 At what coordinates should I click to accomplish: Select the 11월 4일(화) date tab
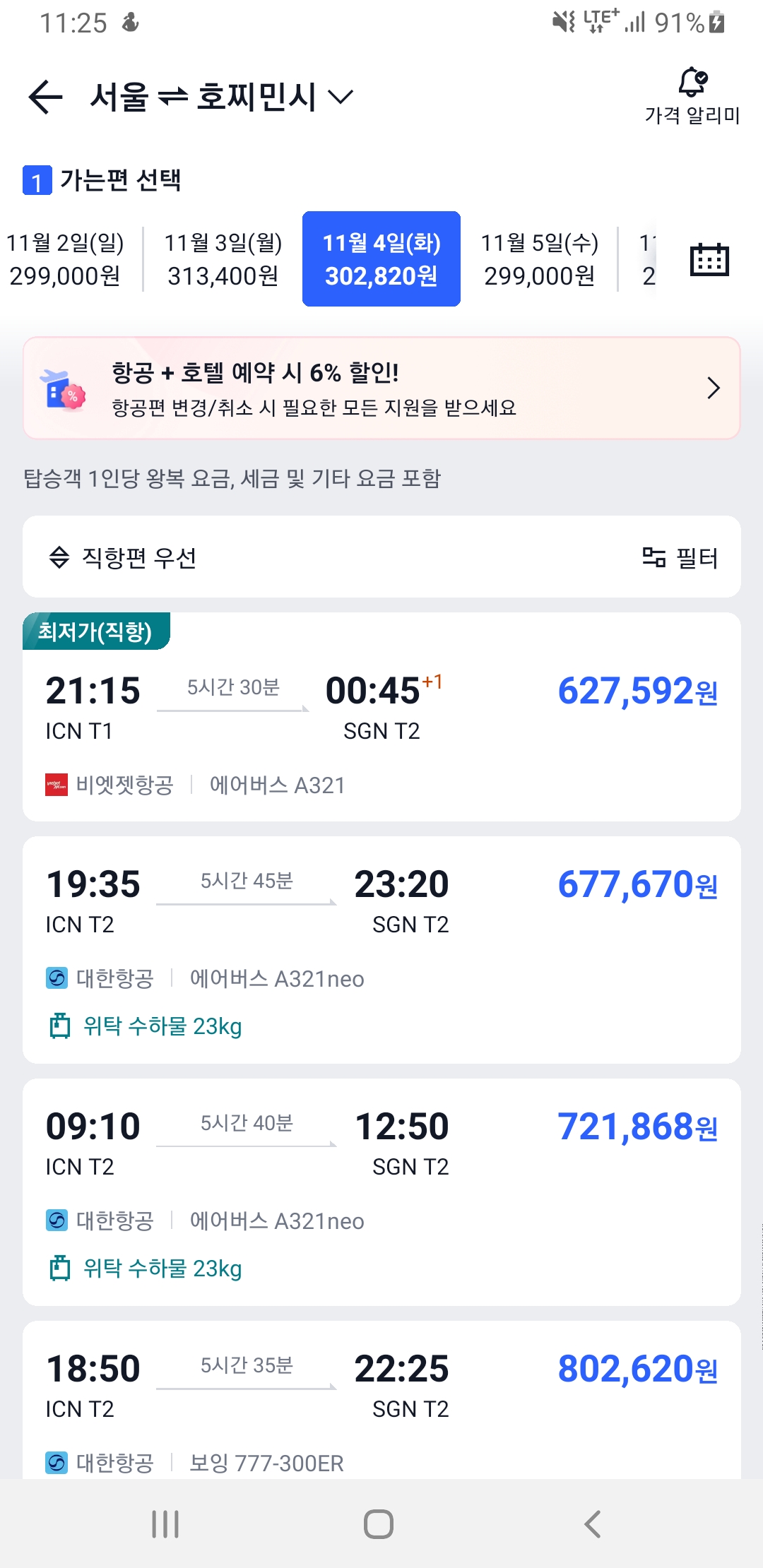pyautogui.click(x=381, y=259)
